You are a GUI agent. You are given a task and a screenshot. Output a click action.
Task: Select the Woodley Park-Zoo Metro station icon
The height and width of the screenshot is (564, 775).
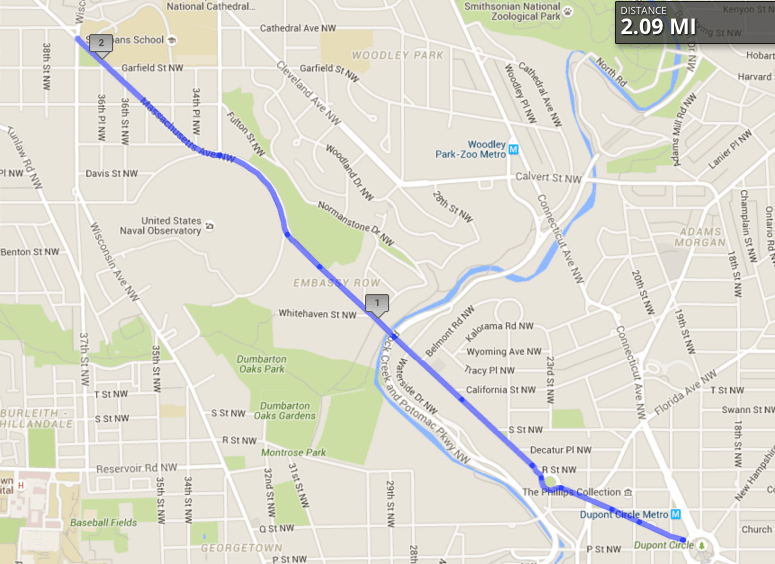point(514,149)
